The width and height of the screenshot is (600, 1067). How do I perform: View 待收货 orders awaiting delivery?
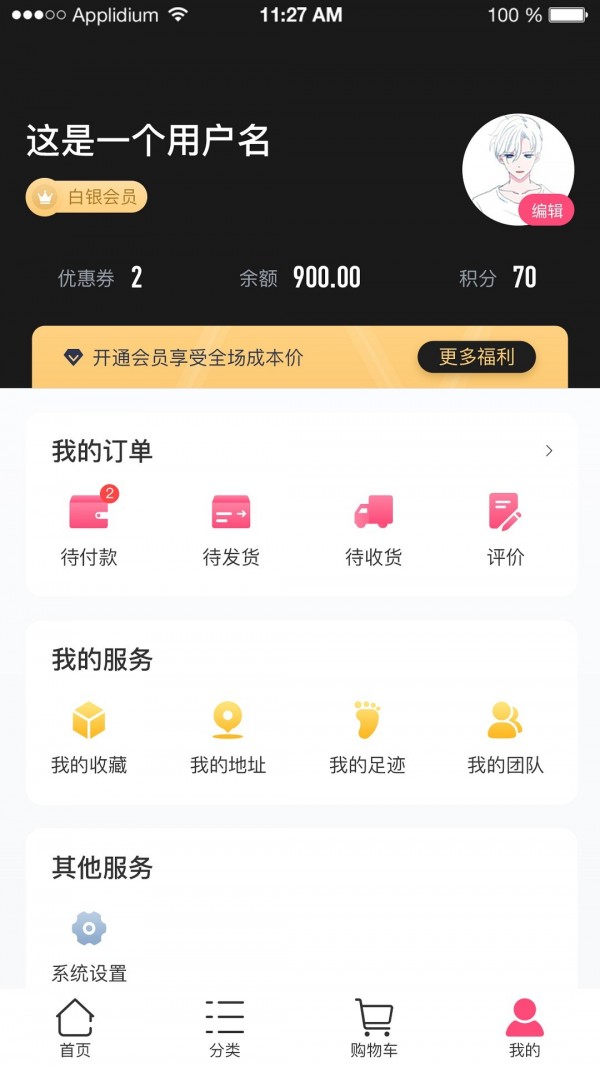point(373,528)
